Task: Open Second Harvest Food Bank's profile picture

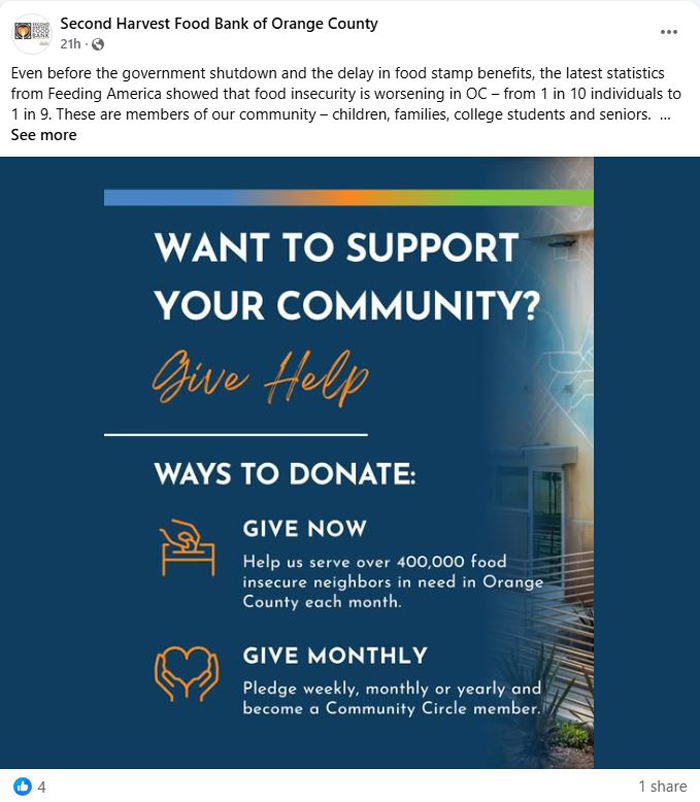Action: click(32, 33)
